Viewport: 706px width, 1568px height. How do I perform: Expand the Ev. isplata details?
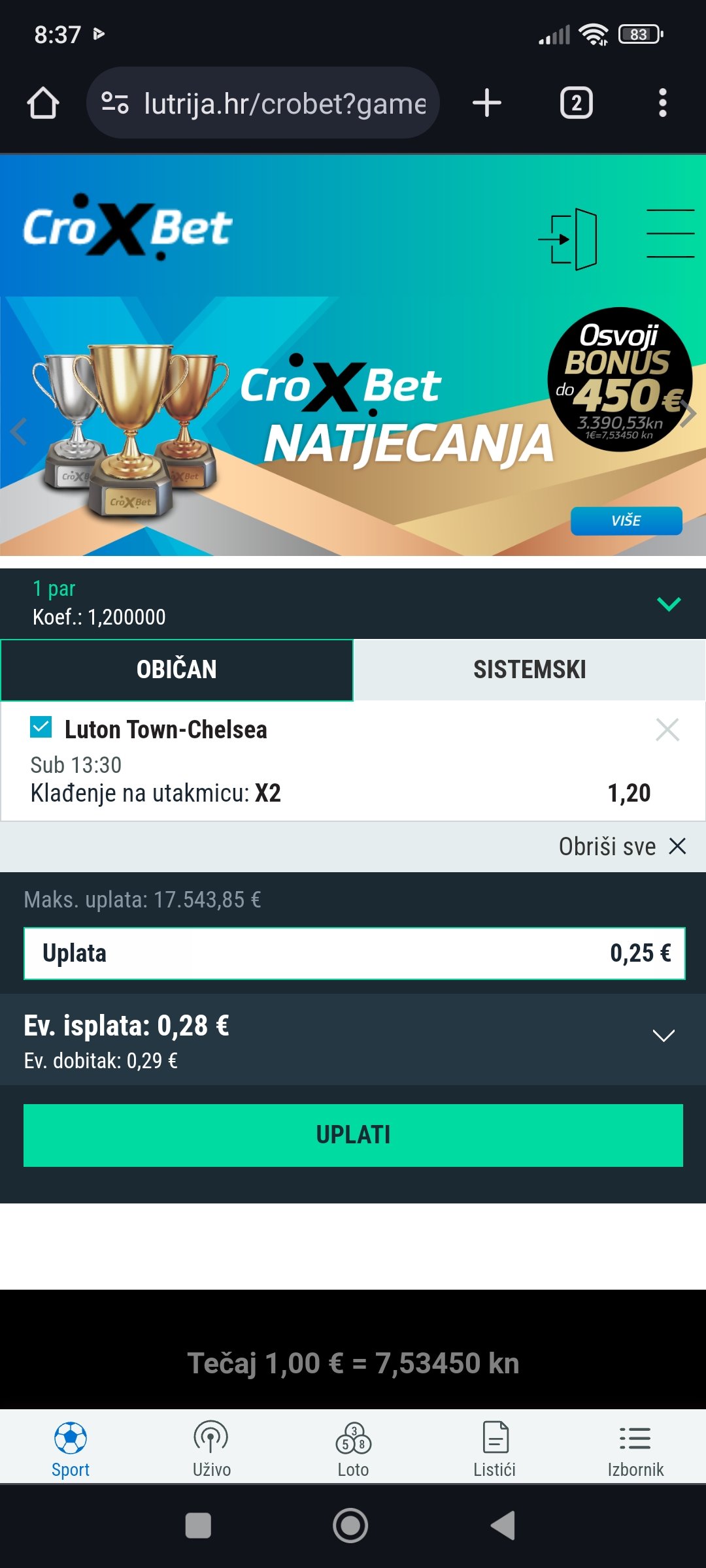click(663, 1036)
